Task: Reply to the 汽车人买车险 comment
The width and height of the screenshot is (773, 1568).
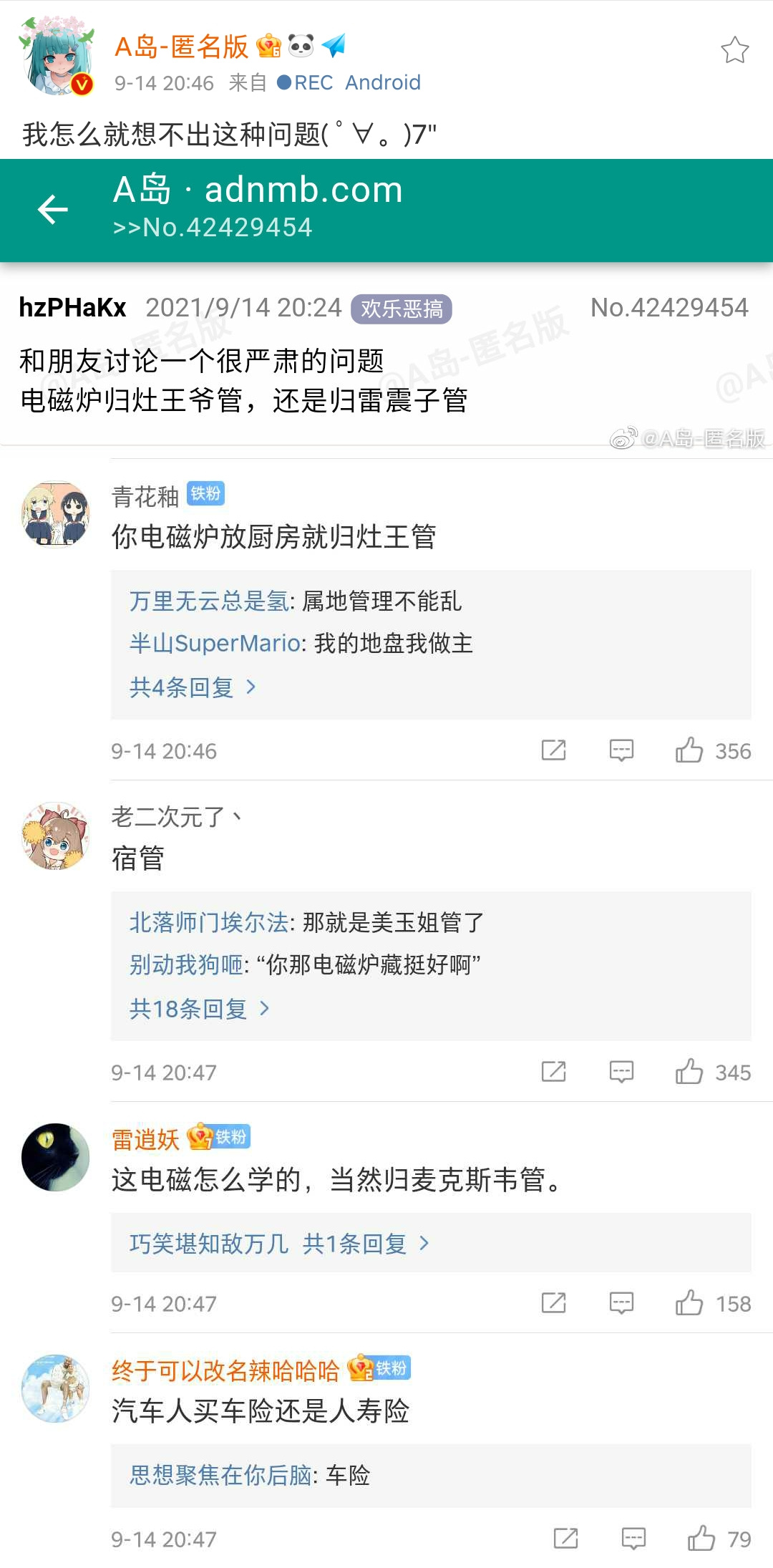Action: (x=633, y=1539)
